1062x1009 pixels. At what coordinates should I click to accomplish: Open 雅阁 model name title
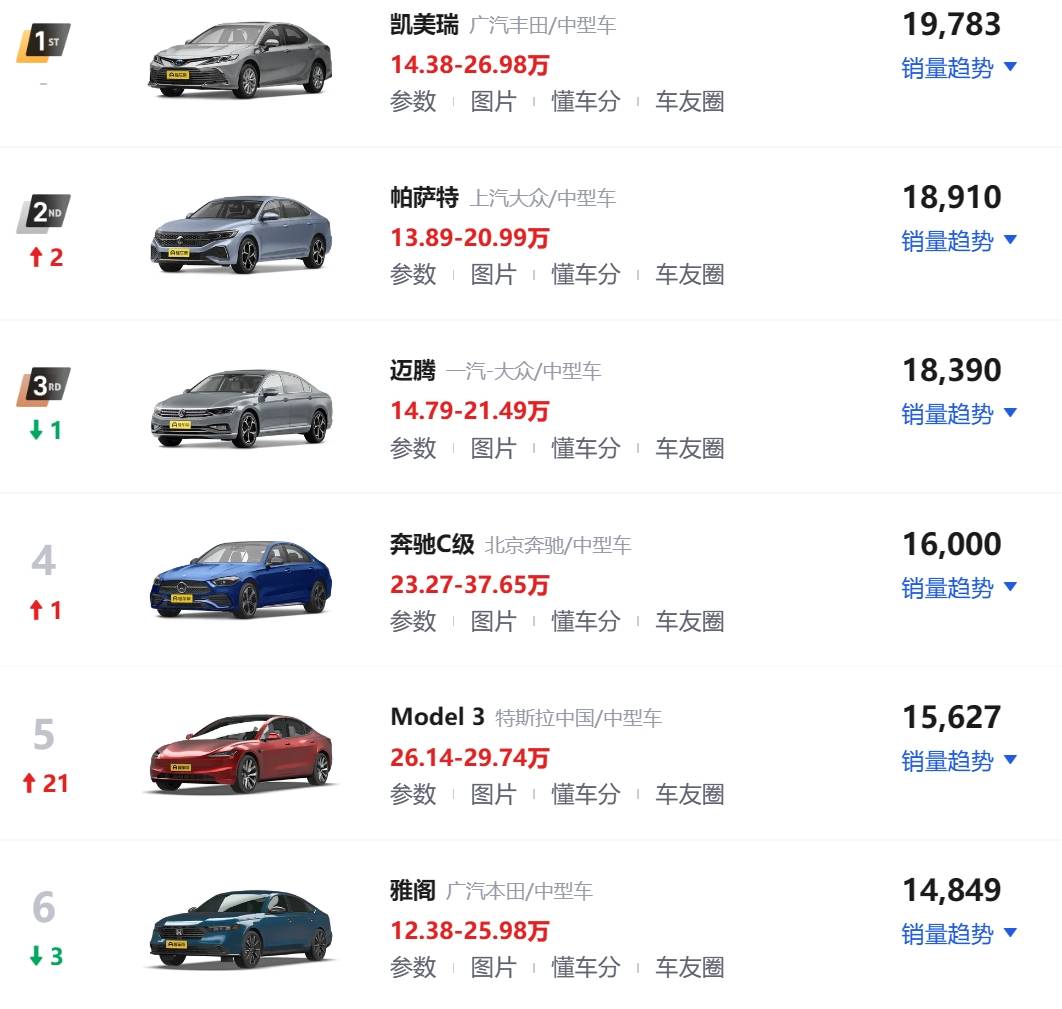[x=412, y=890]
